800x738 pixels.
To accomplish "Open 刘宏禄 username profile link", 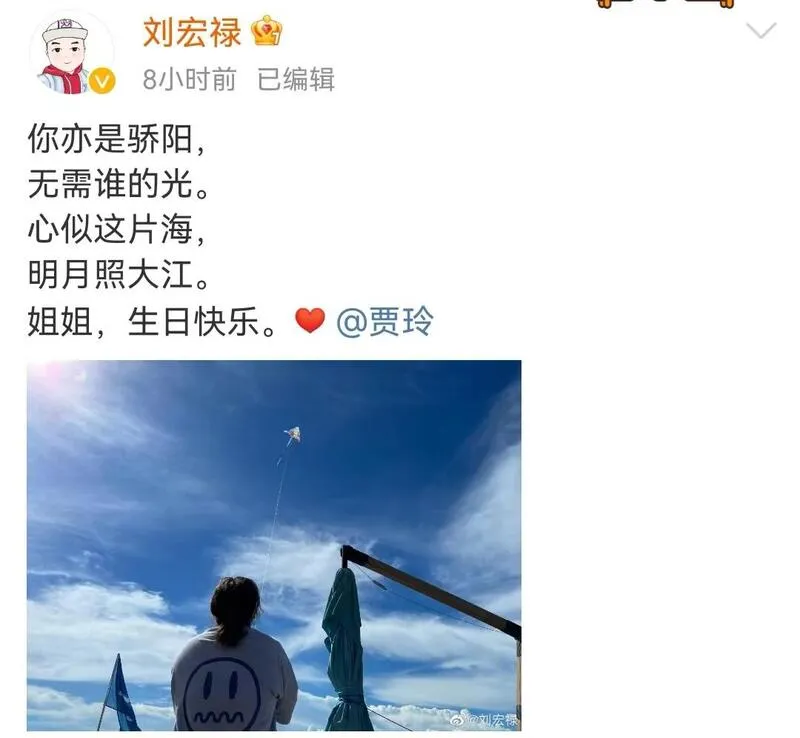I will [x=192, y=32].
